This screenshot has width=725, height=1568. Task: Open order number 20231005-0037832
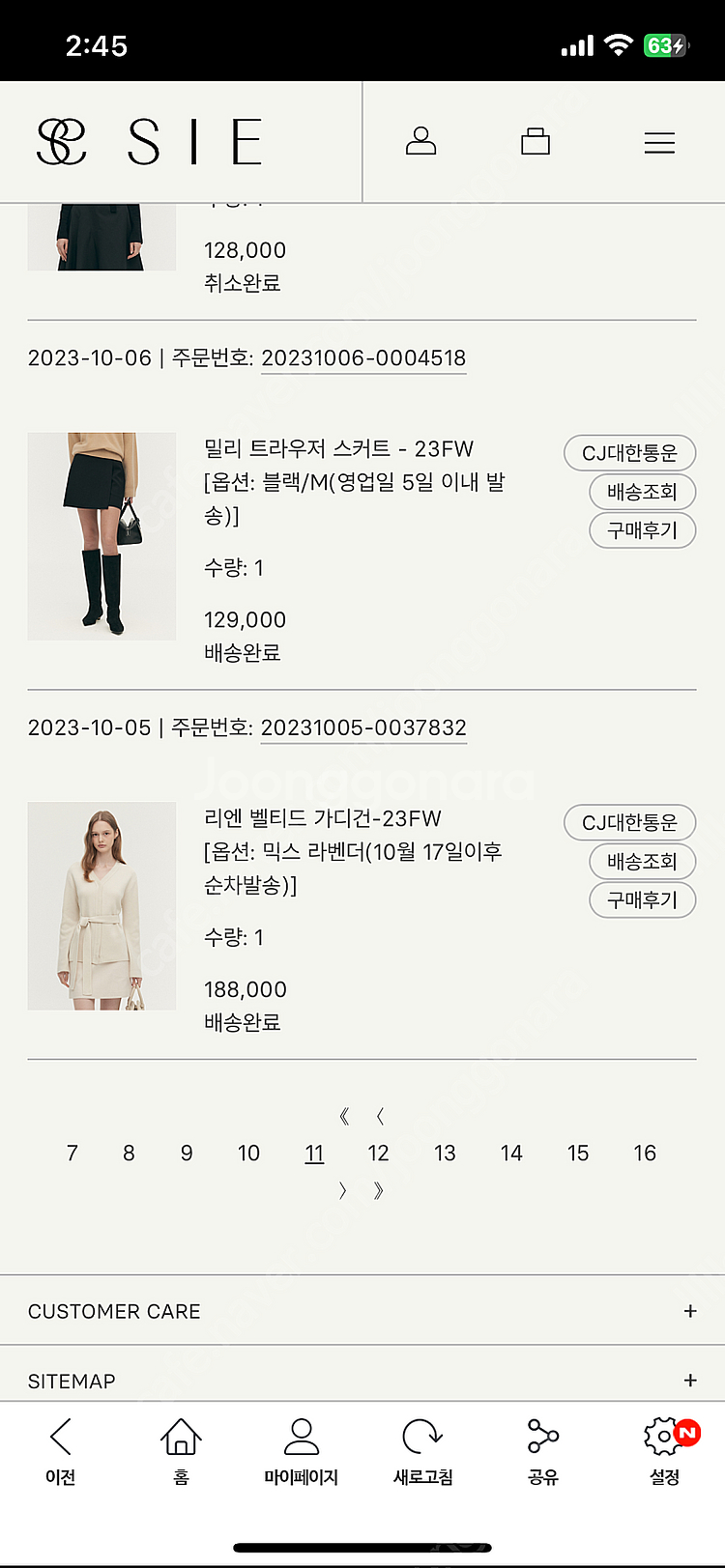click(x=362, y=727)
